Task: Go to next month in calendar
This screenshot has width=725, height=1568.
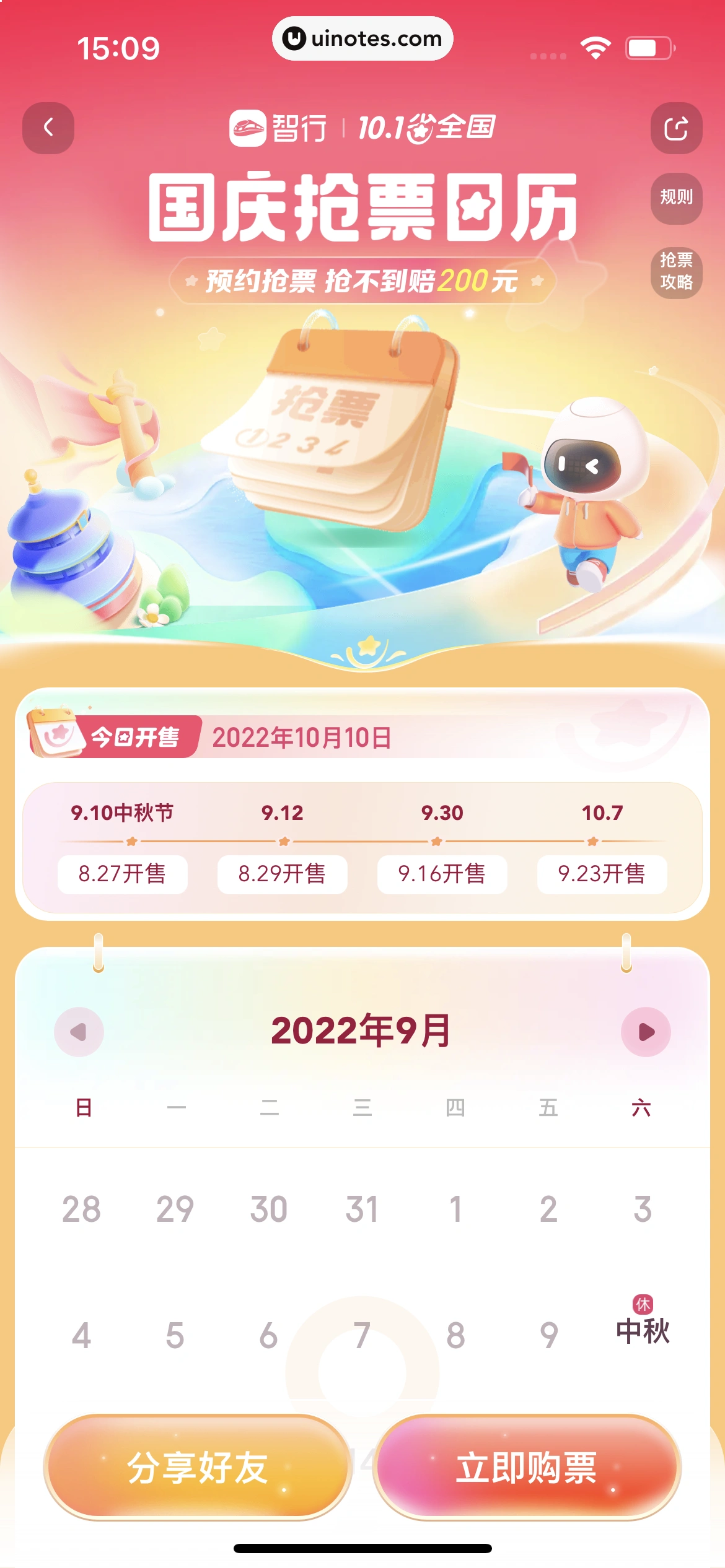Action: pyautogui.click(x=646, y=1032)
